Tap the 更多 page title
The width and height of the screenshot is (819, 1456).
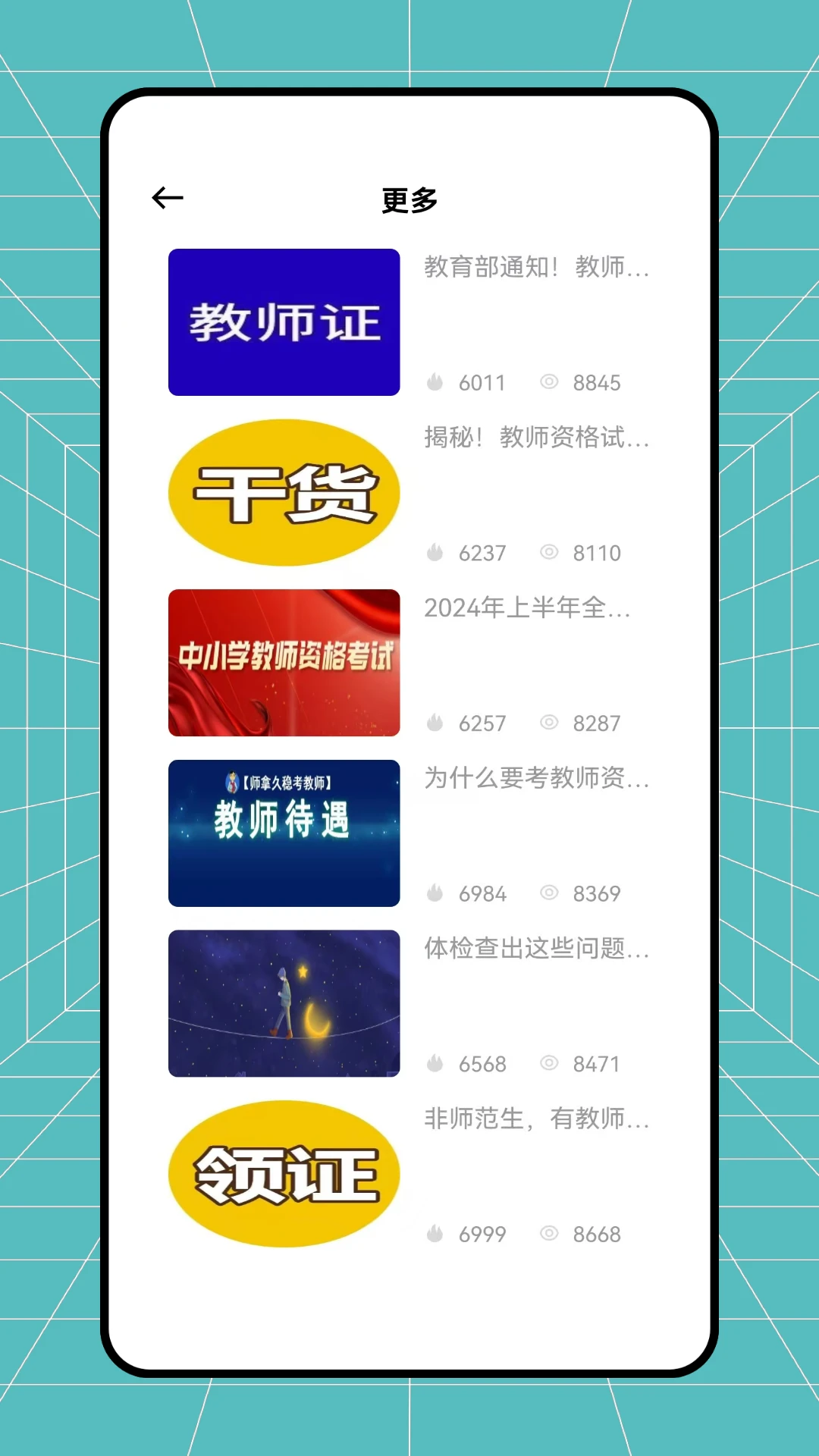coord(409,198)
